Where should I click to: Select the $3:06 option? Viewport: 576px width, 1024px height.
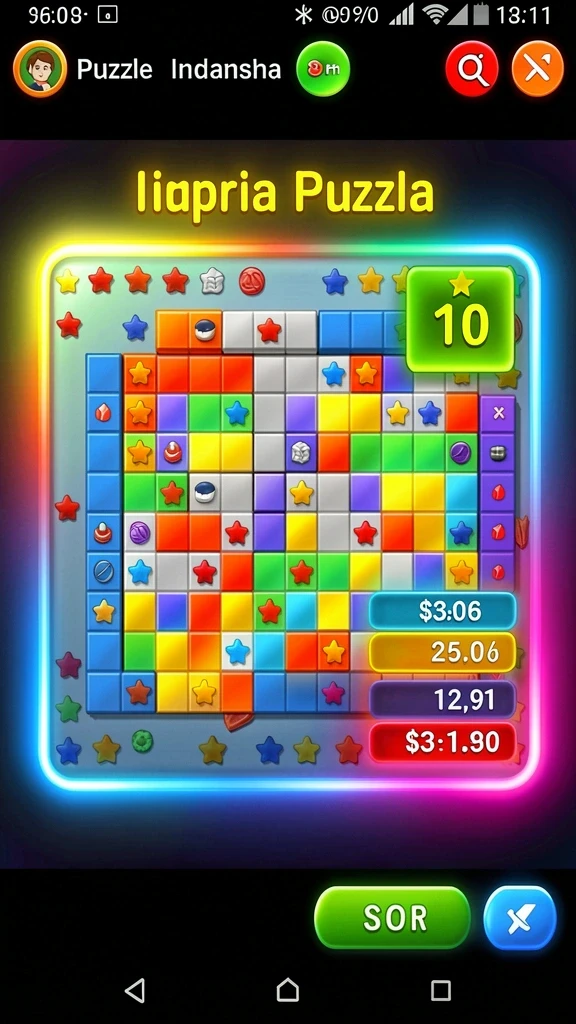point(443,611)
